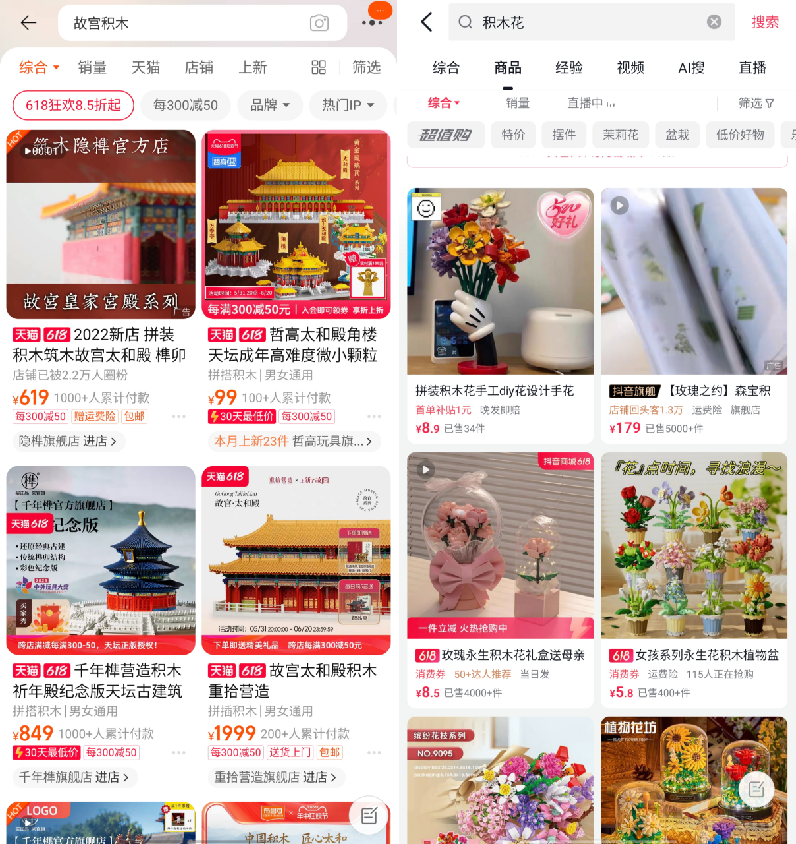The image size is (796, 844).
Task: Open the 筛选 filter beside 上新
Action: pyautogui.click(x=366, y=67)
